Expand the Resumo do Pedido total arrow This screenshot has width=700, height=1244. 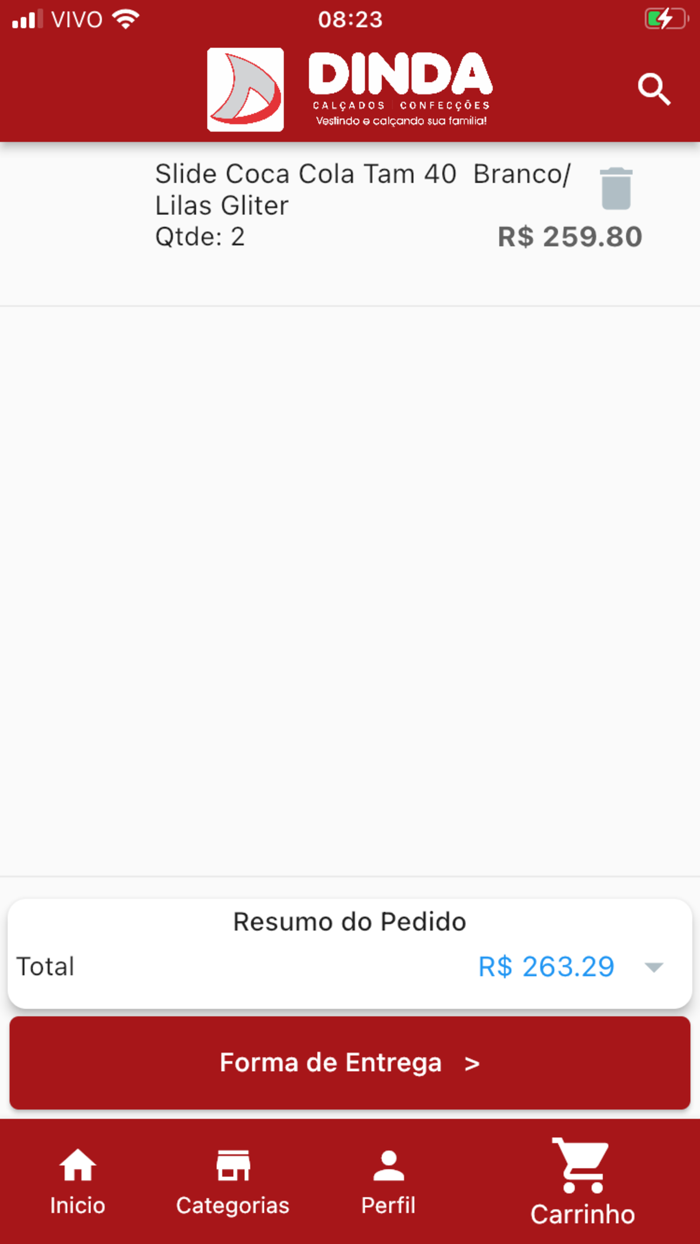pyautogui.click(x=654, y=967)
